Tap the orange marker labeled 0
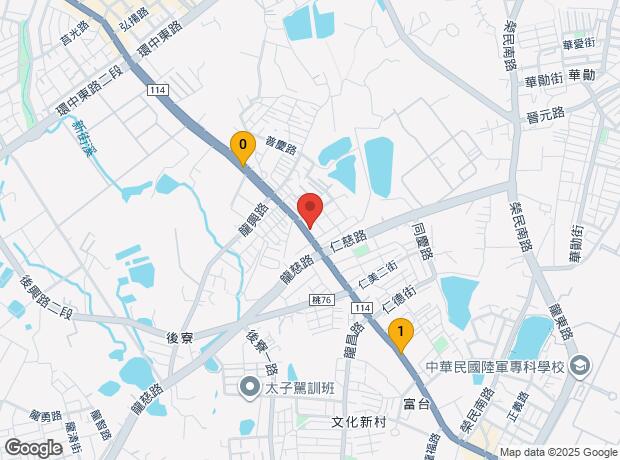The width and height of the screenshot is (620, 460). [241, 146]
